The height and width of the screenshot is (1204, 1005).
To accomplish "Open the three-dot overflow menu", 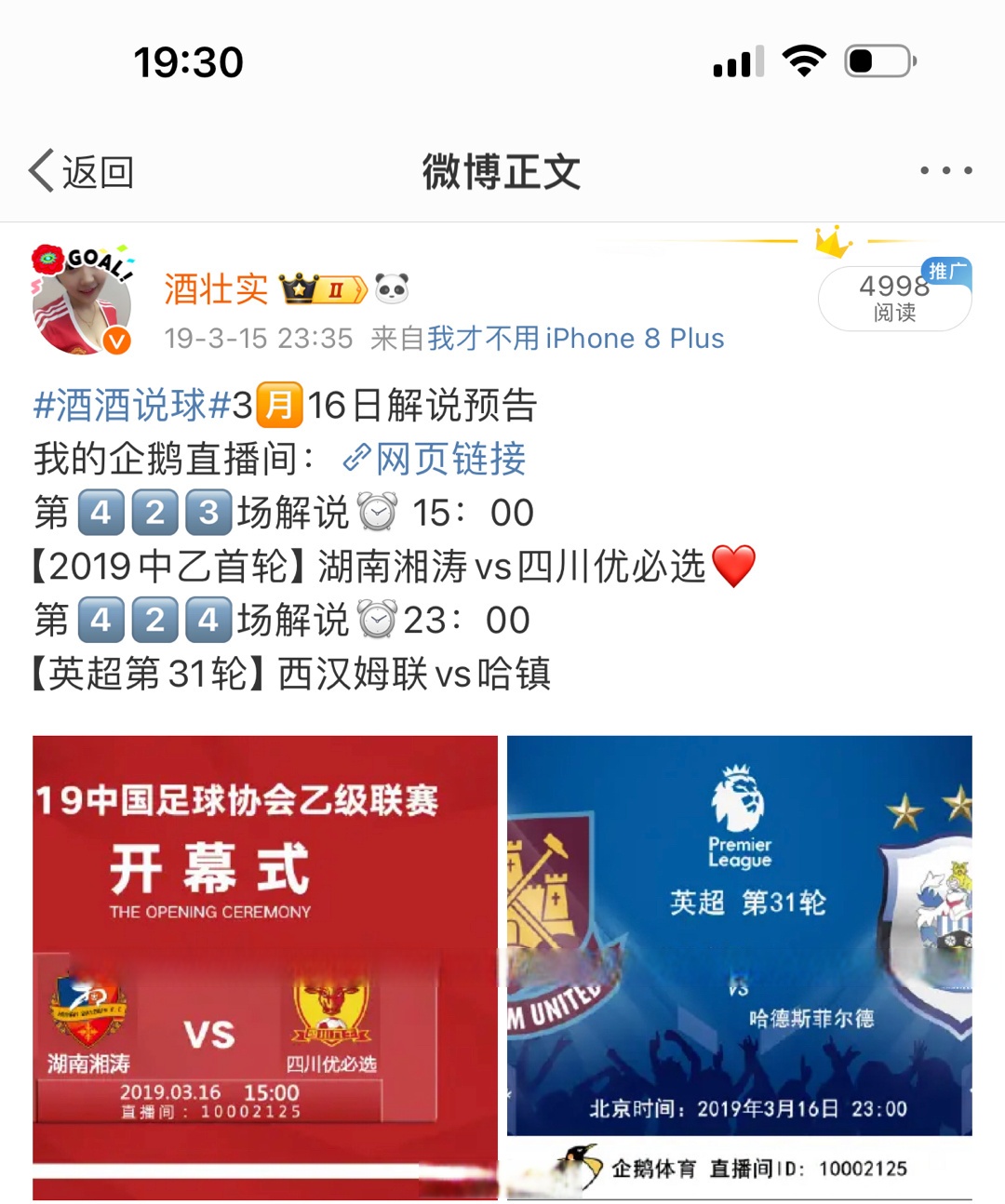I will pyautogui.click(x=945, y=171).
